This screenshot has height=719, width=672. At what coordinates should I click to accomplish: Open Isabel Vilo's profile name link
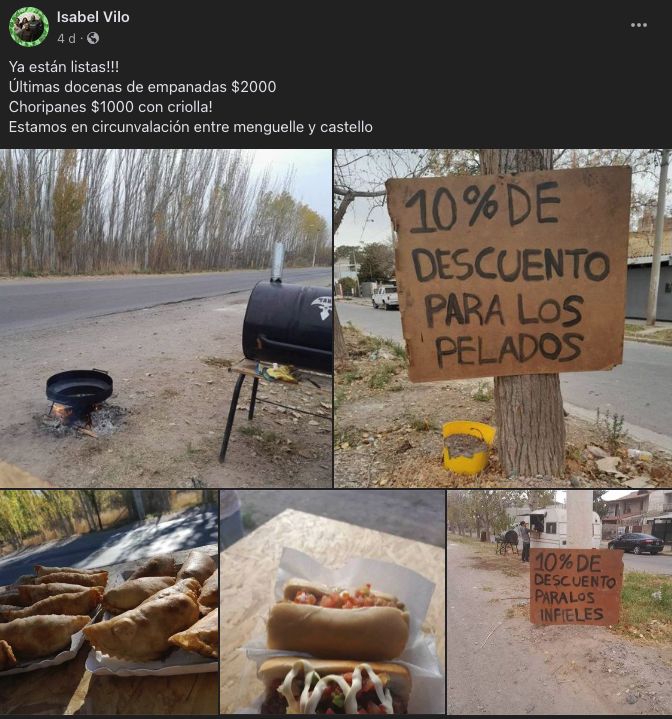pos(93,17)
